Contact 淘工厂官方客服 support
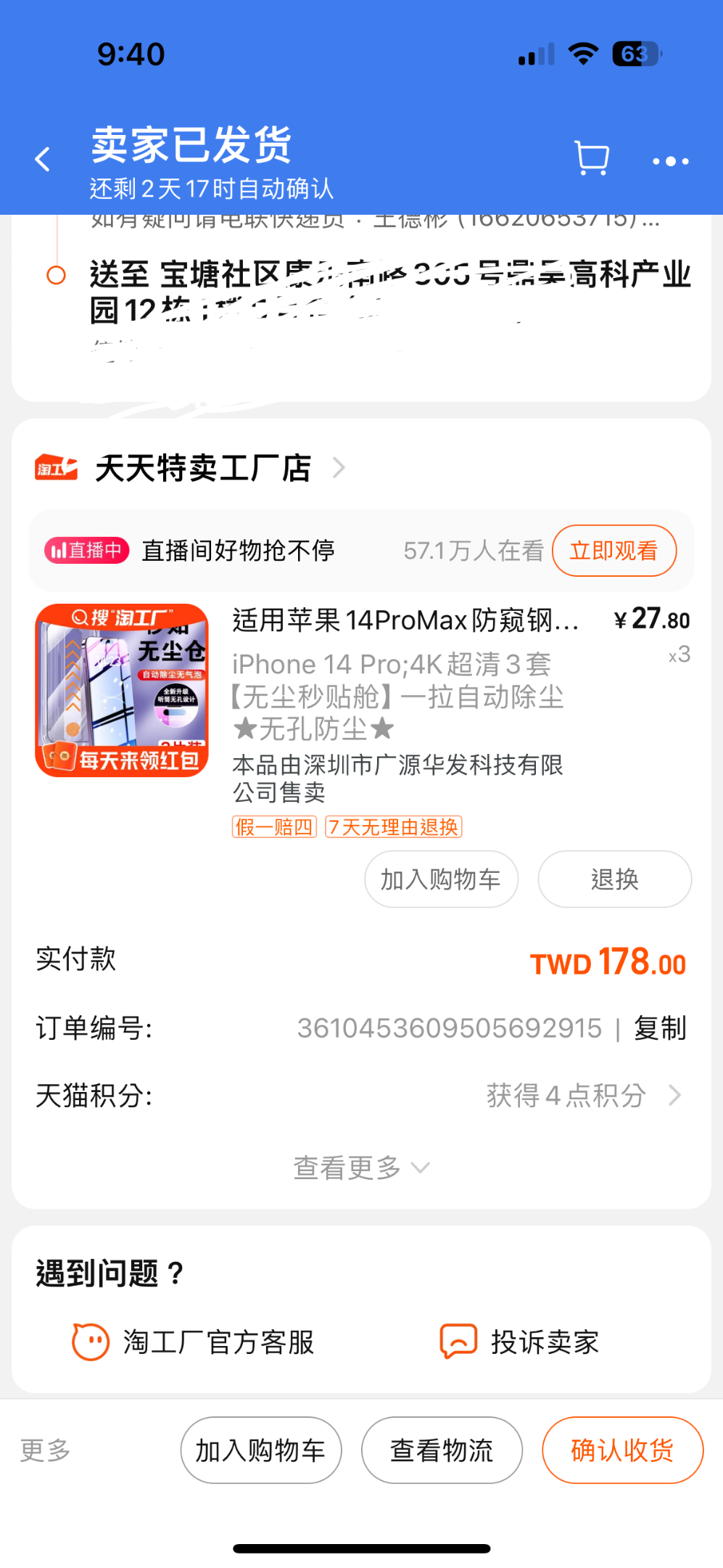 pyautogui.click(x=194, y=1342)
